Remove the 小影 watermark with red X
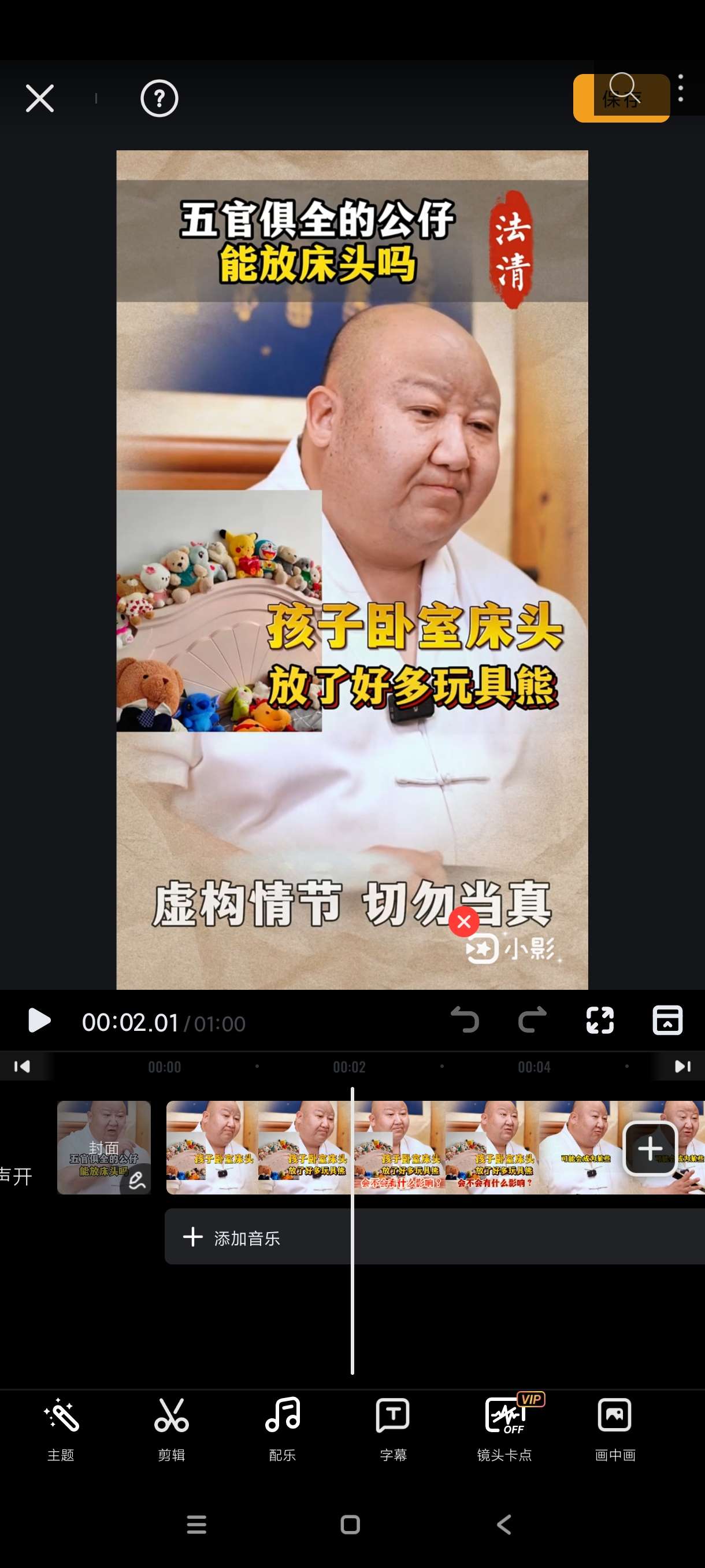The image size is (705, 1568). (463, 922)
